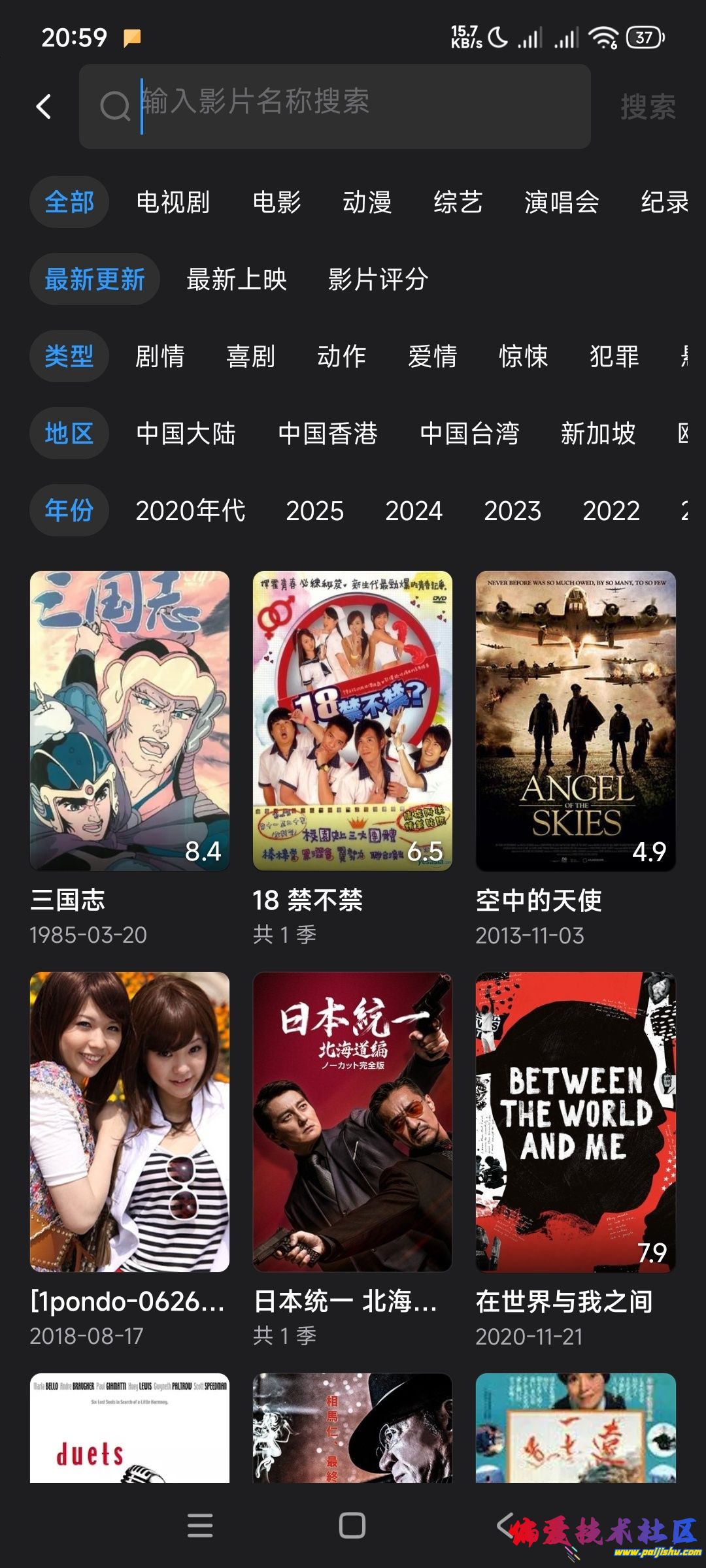Go to the system home screen
The image size is (706, 1568).
pos(352,1526)
